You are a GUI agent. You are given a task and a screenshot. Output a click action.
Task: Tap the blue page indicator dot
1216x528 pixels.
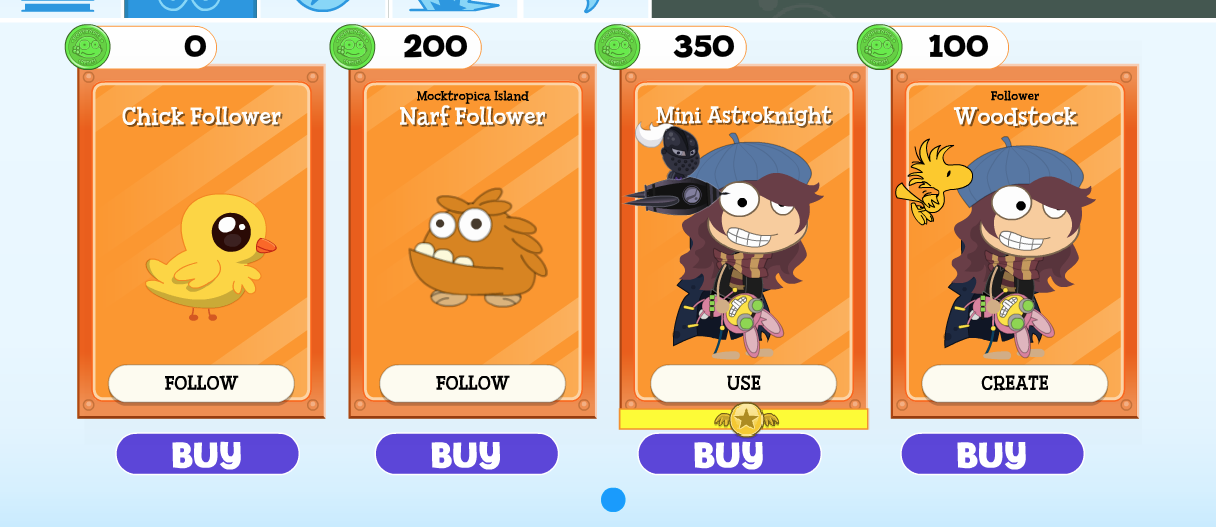(x=613, y=500)
